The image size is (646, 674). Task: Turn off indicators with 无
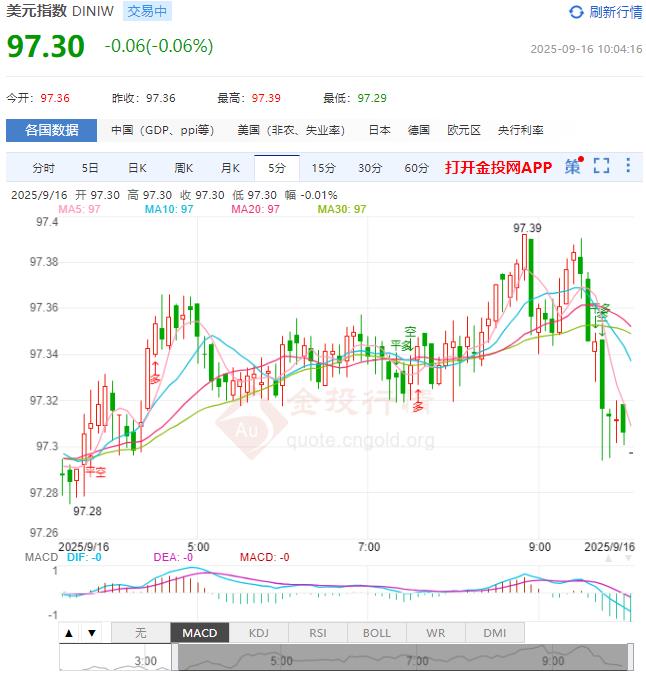pyautogui.click(x=141, y=633)
